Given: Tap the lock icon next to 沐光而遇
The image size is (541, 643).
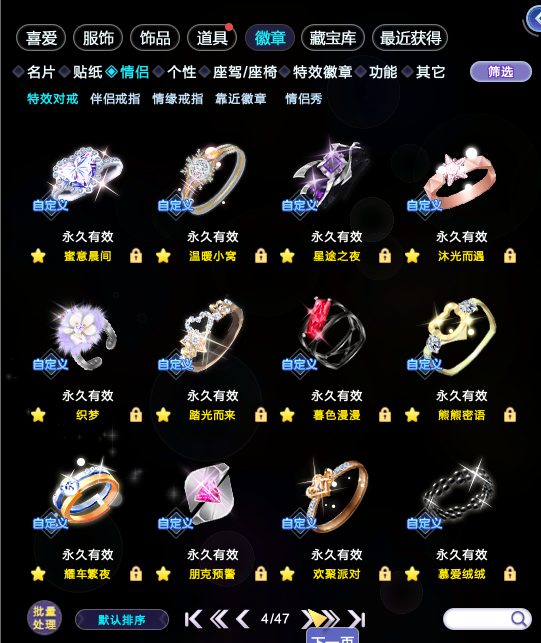Looking at the screenshot, I should [x=510, y=255].
